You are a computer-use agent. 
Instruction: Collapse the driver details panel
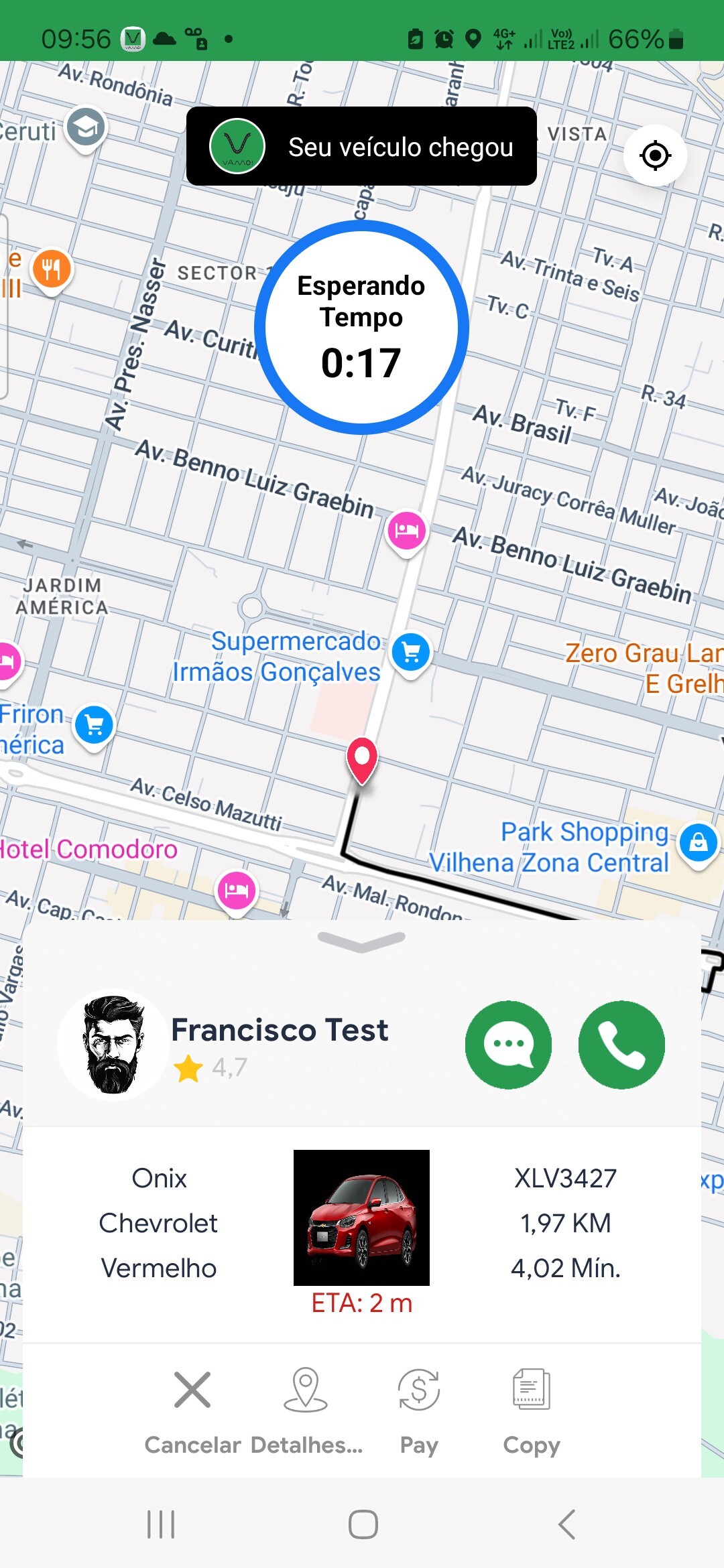pos(361,941)
